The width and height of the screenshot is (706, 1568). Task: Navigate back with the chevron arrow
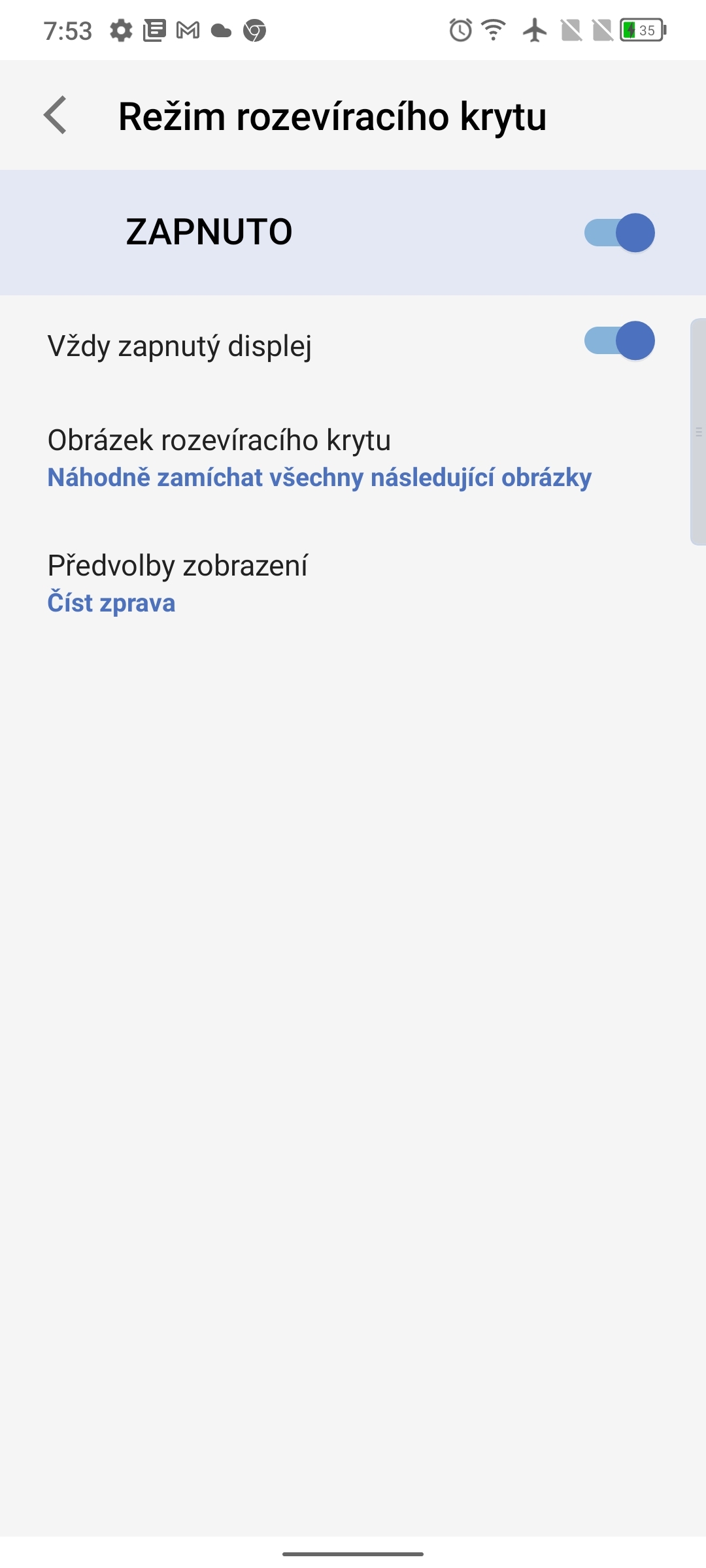click(x=56, y=116)
